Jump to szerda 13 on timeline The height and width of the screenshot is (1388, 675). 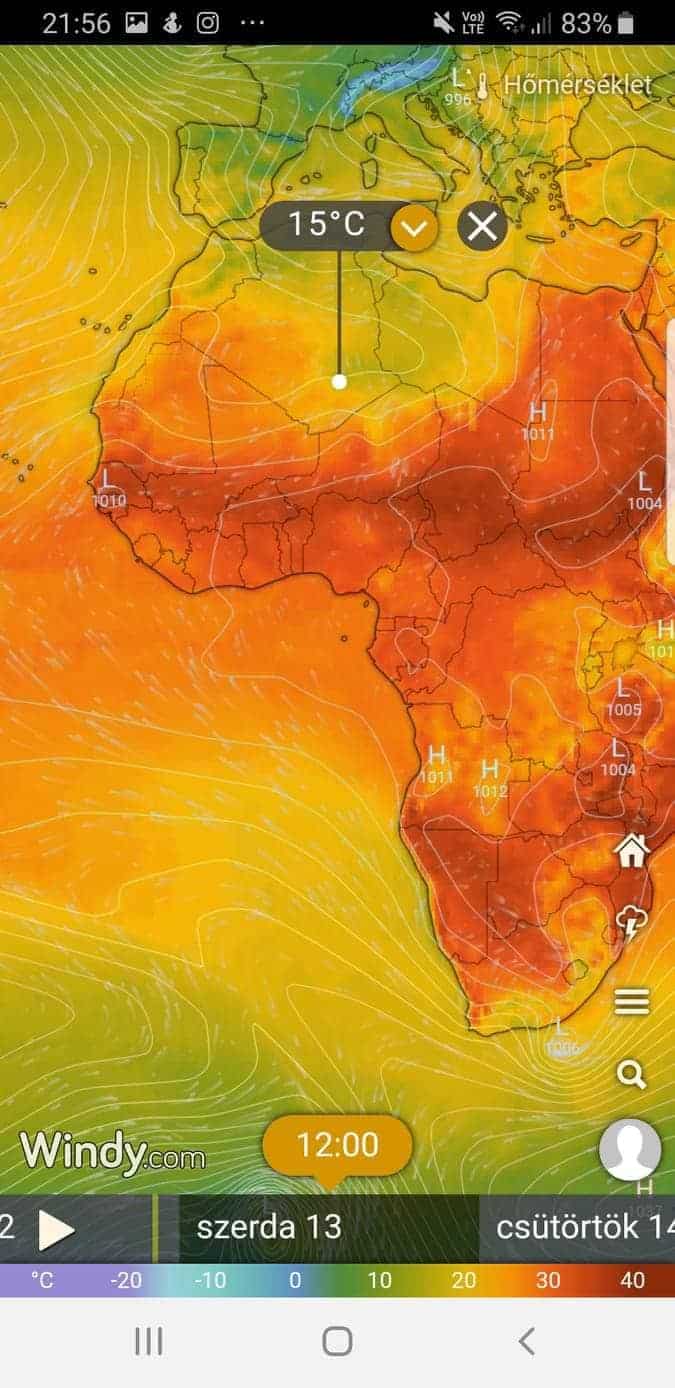pos(268,1227)
